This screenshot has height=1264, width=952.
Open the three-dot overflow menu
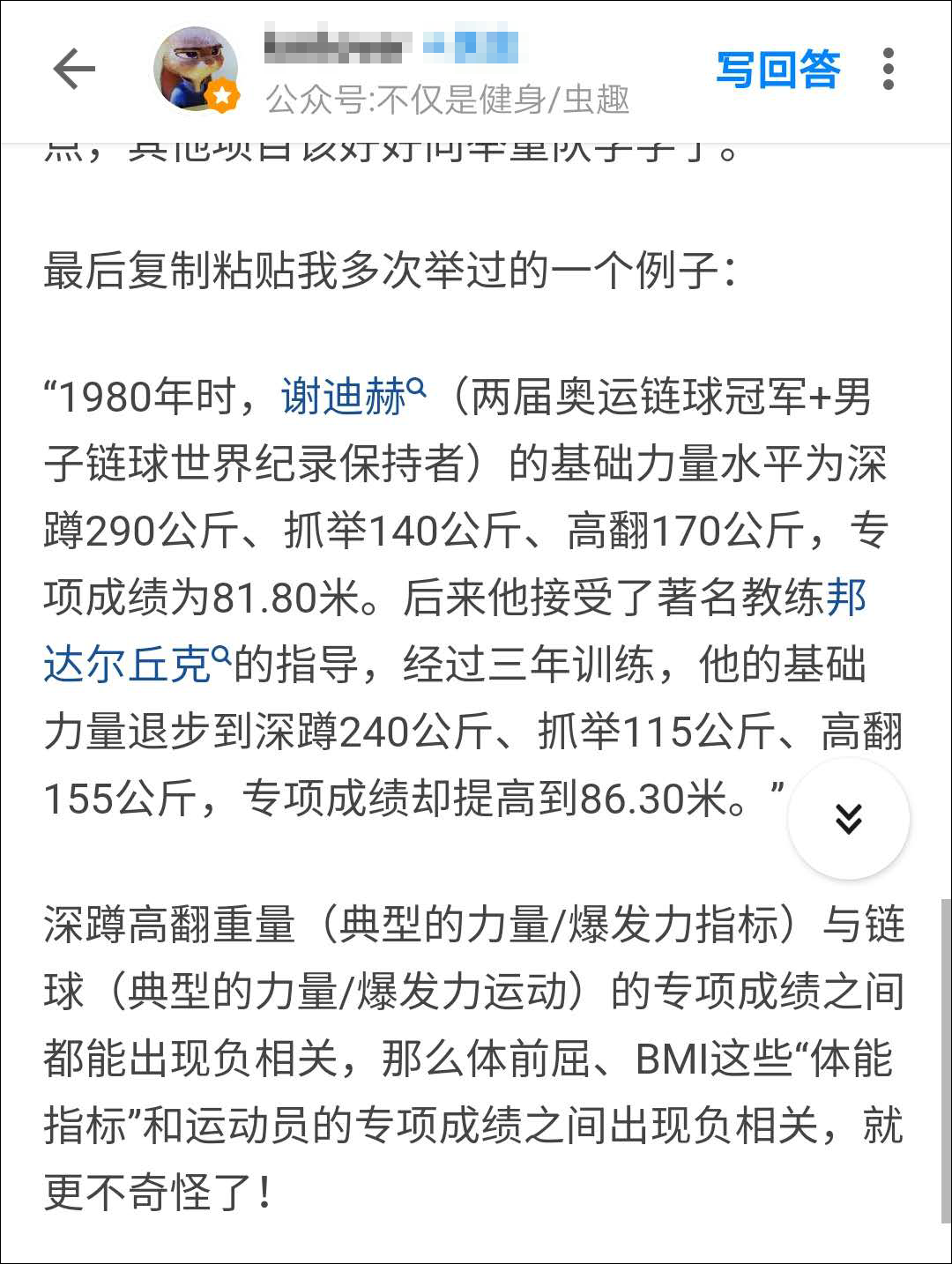[x=888, y=70]
